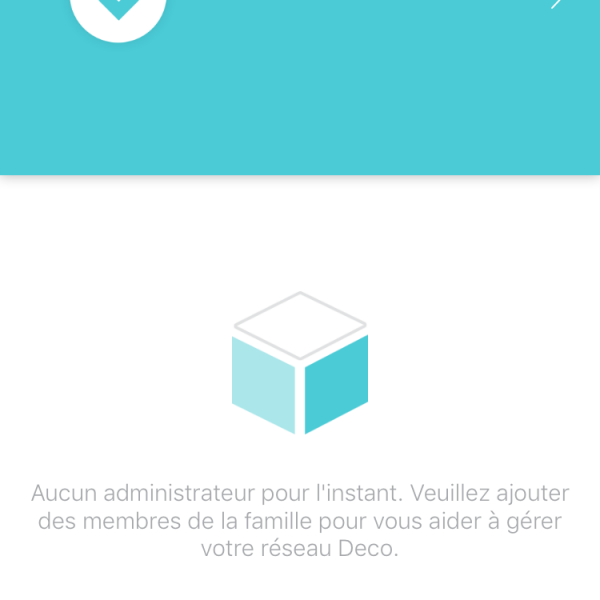Open the owner details chevron
The image size is (600, 600).
click(556, 4)
